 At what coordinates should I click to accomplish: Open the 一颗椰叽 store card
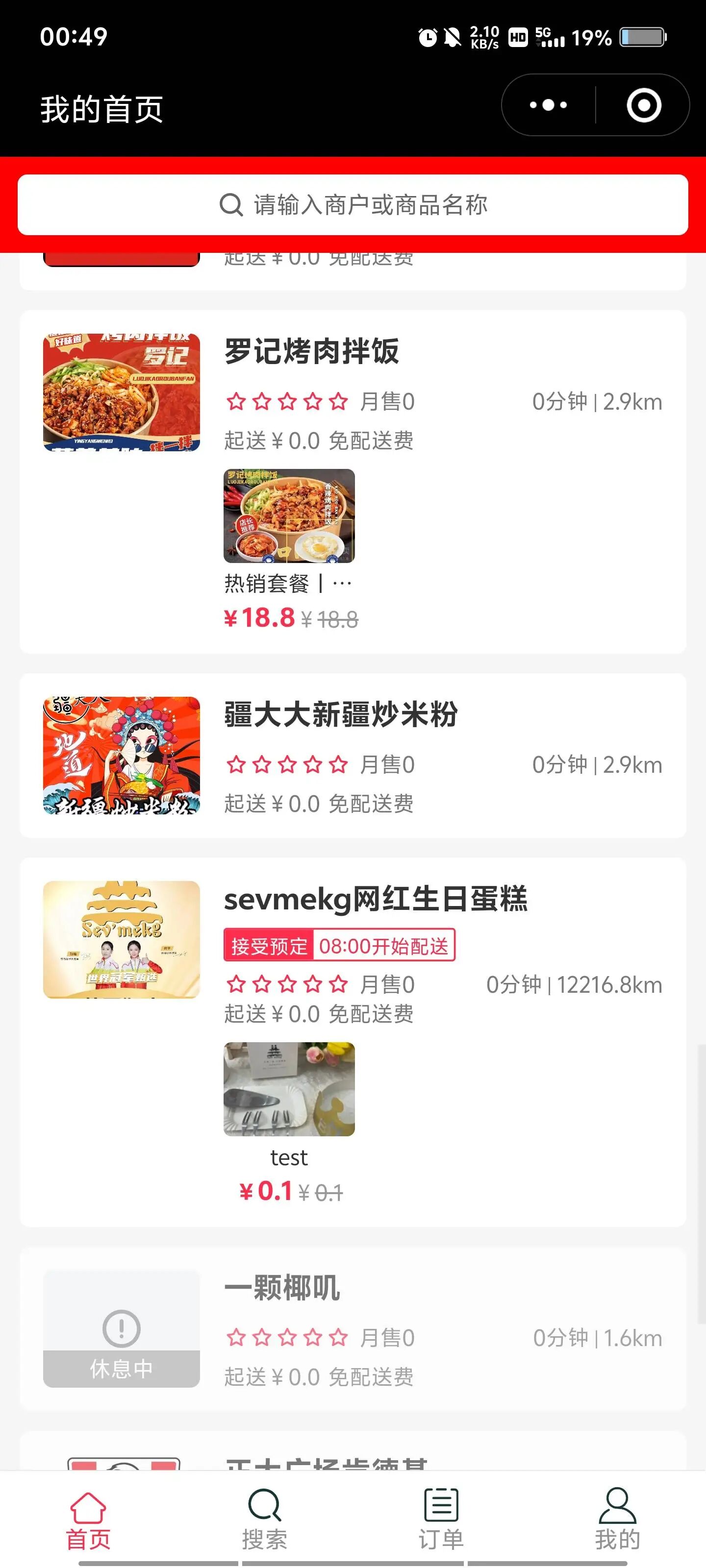pyautogui.click(x=281, y=1288)
